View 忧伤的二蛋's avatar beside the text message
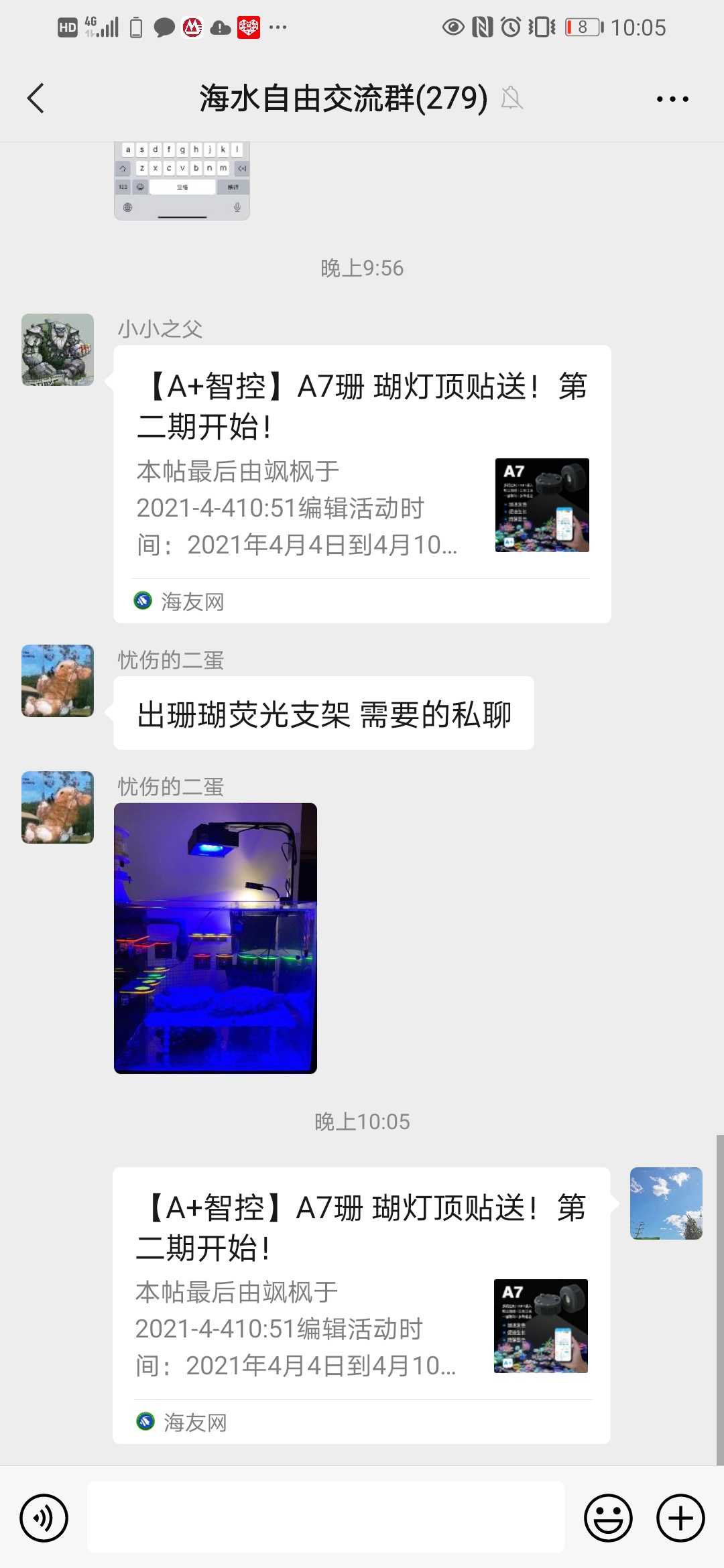 pos(58,681)
